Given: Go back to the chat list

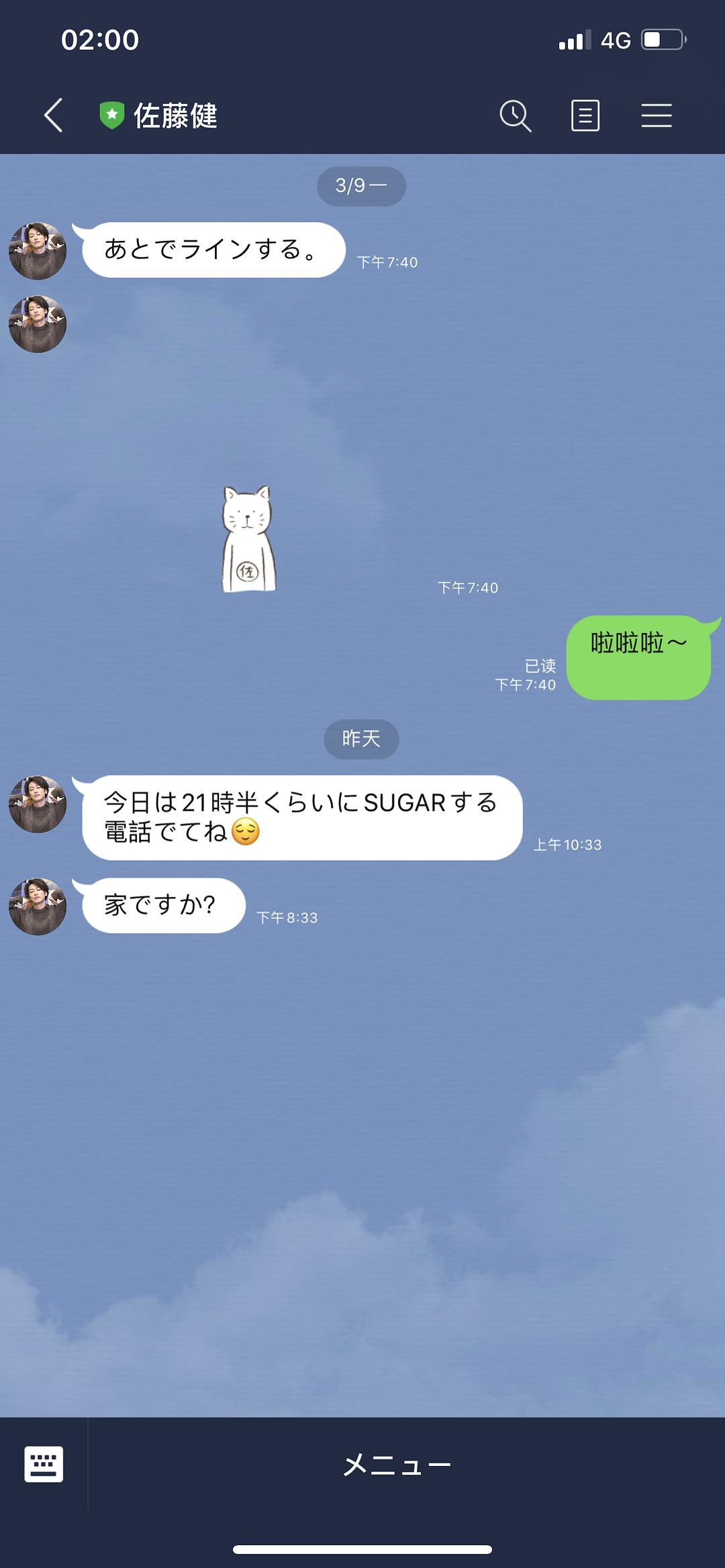Looking at the screenshot, I should (x=54, y=115).
